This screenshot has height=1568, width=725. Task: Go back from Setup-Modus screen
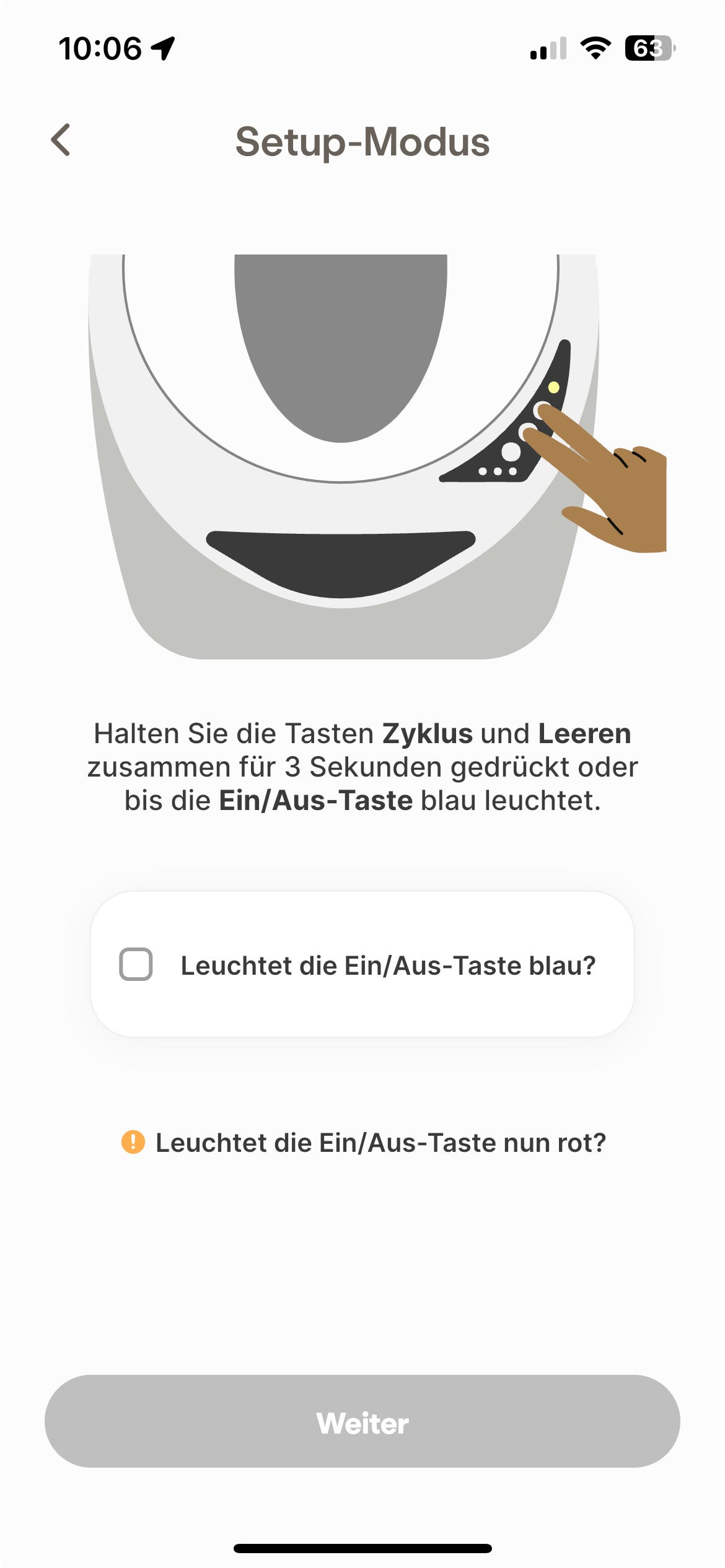coord(61,140)
